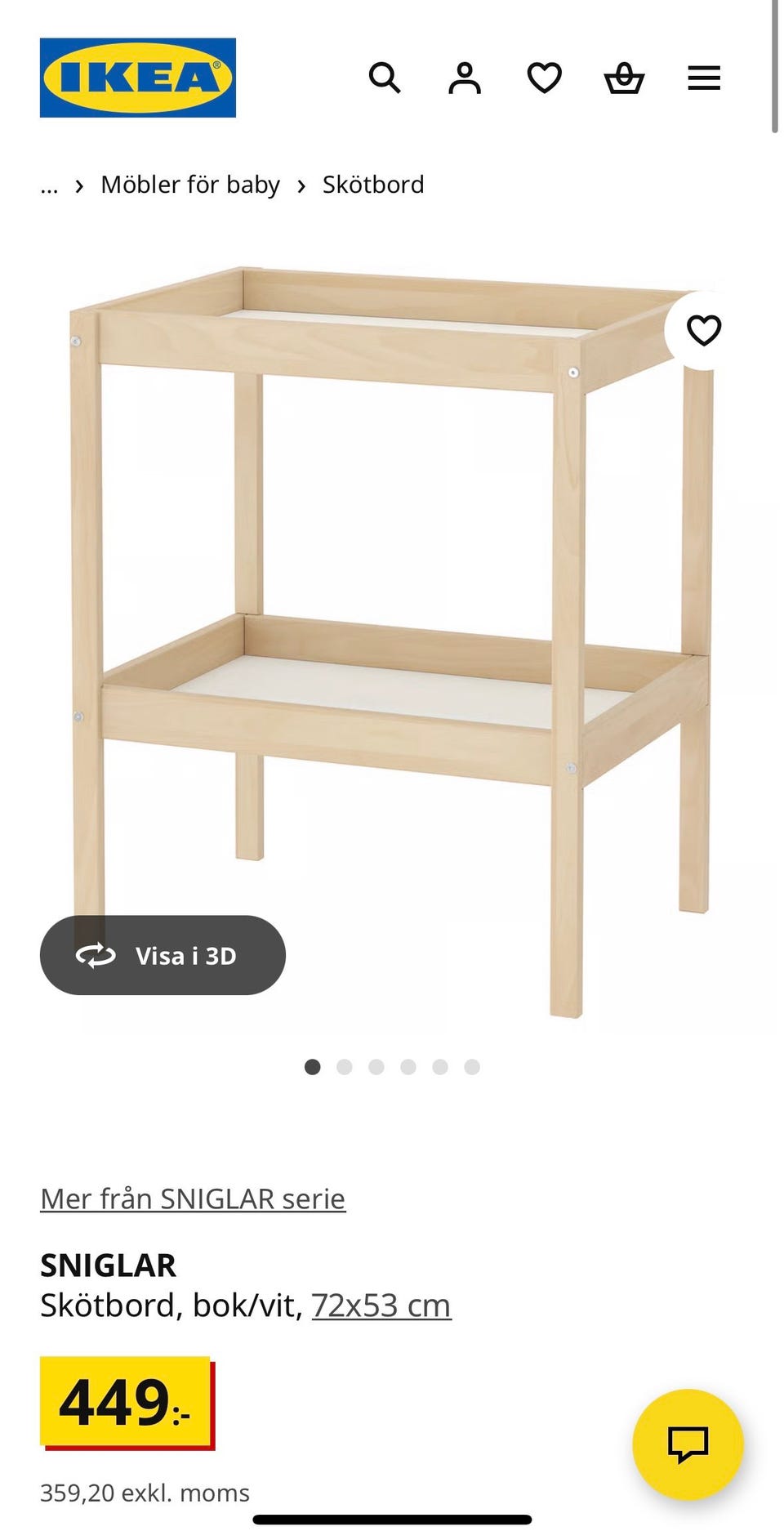Expand the breadcrumb ellipsis
The image size is (784, 1540).
click(49, 185)
